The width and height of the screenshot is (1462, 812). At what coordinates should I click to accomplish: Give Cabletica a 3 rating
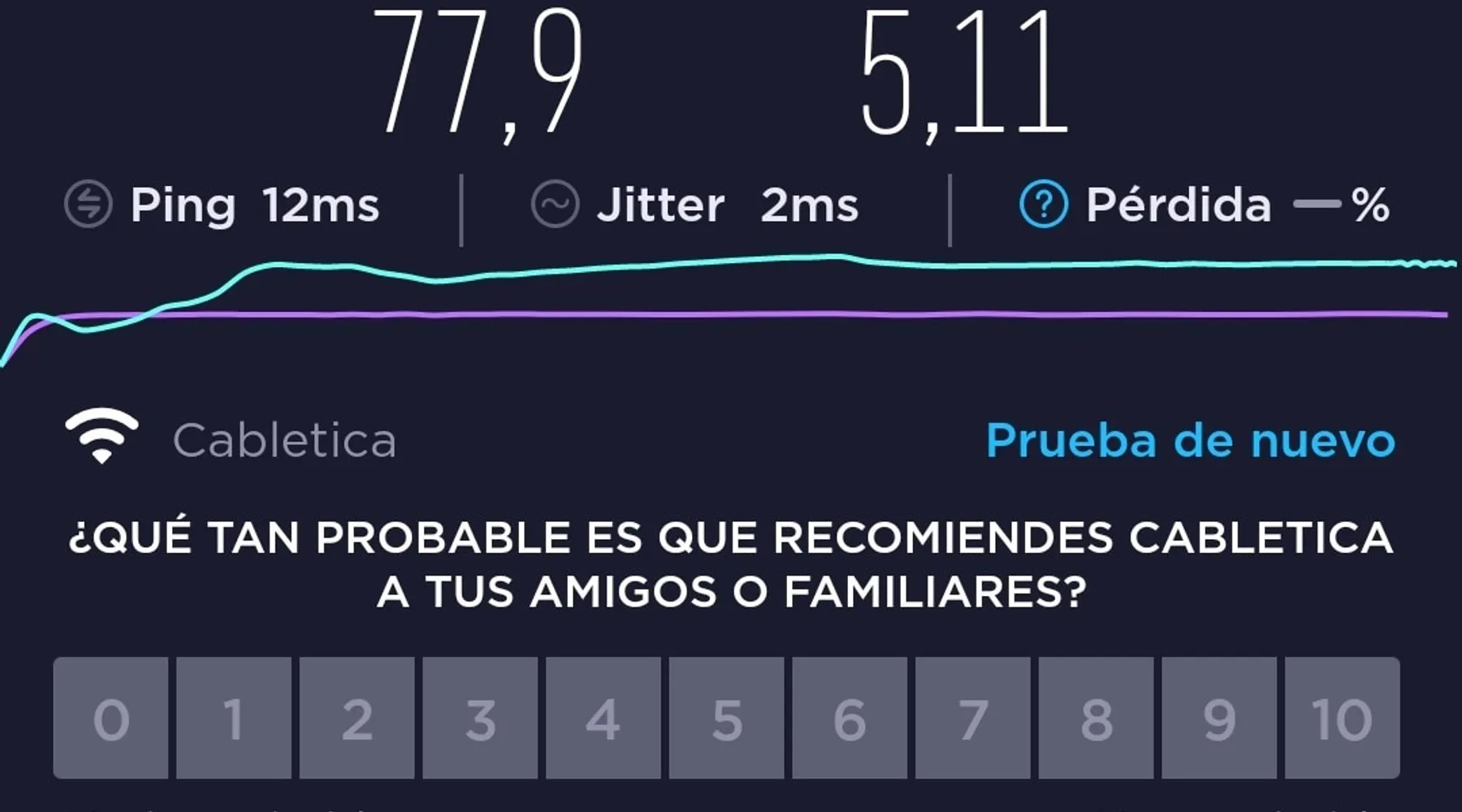click(480, 719)
